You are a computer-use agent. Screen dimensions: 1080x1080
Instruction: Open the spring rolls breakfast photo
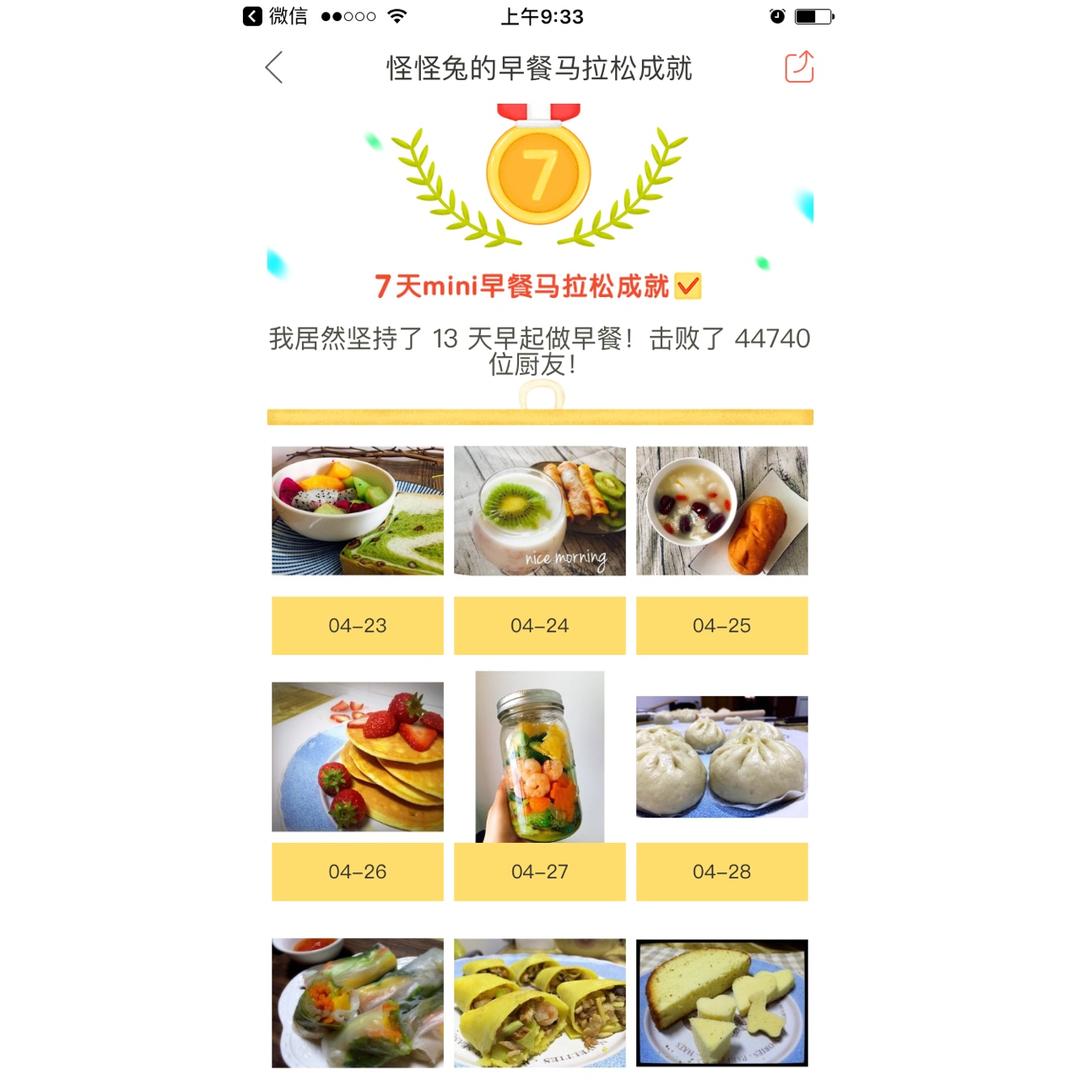click(357, 1003)
